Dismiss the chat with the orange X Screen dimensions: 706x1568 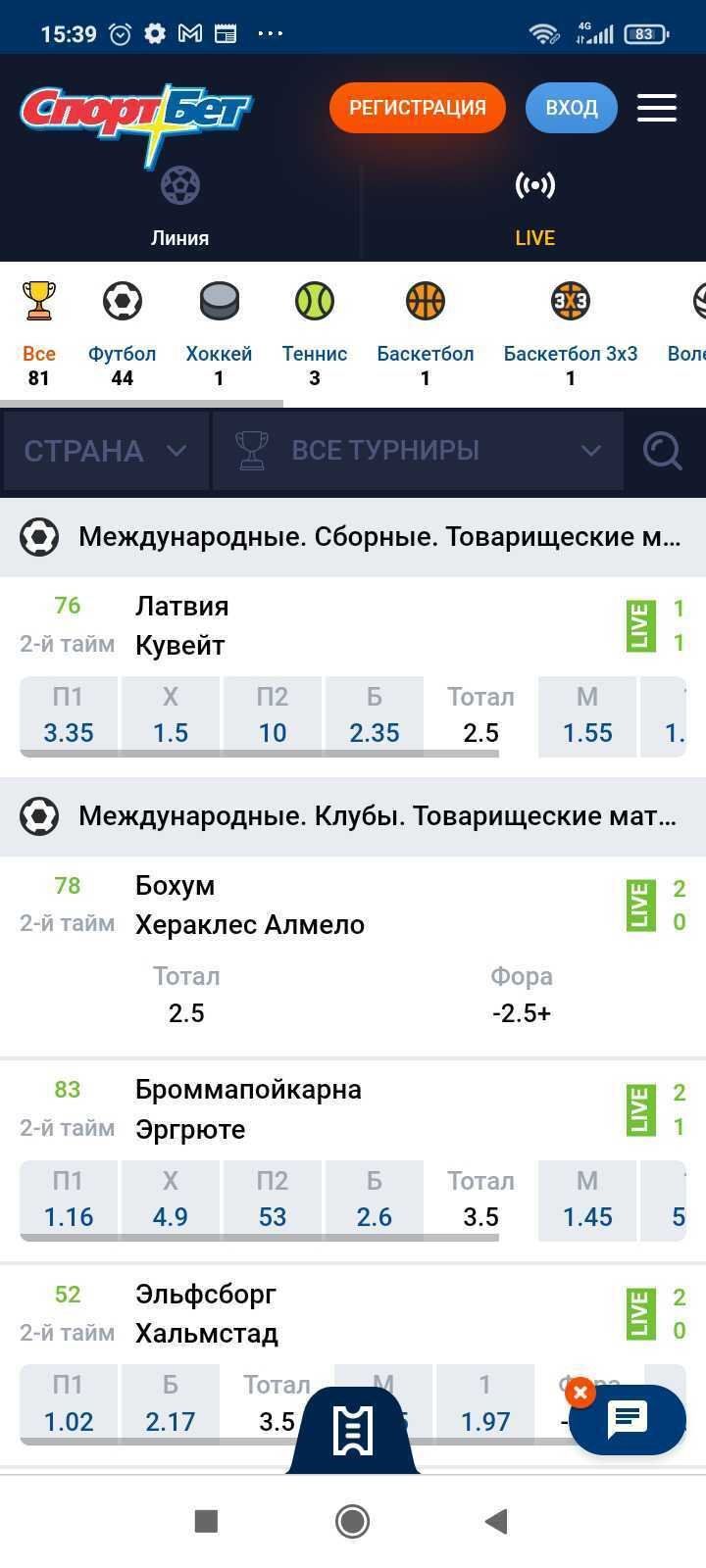point(580,1391)
